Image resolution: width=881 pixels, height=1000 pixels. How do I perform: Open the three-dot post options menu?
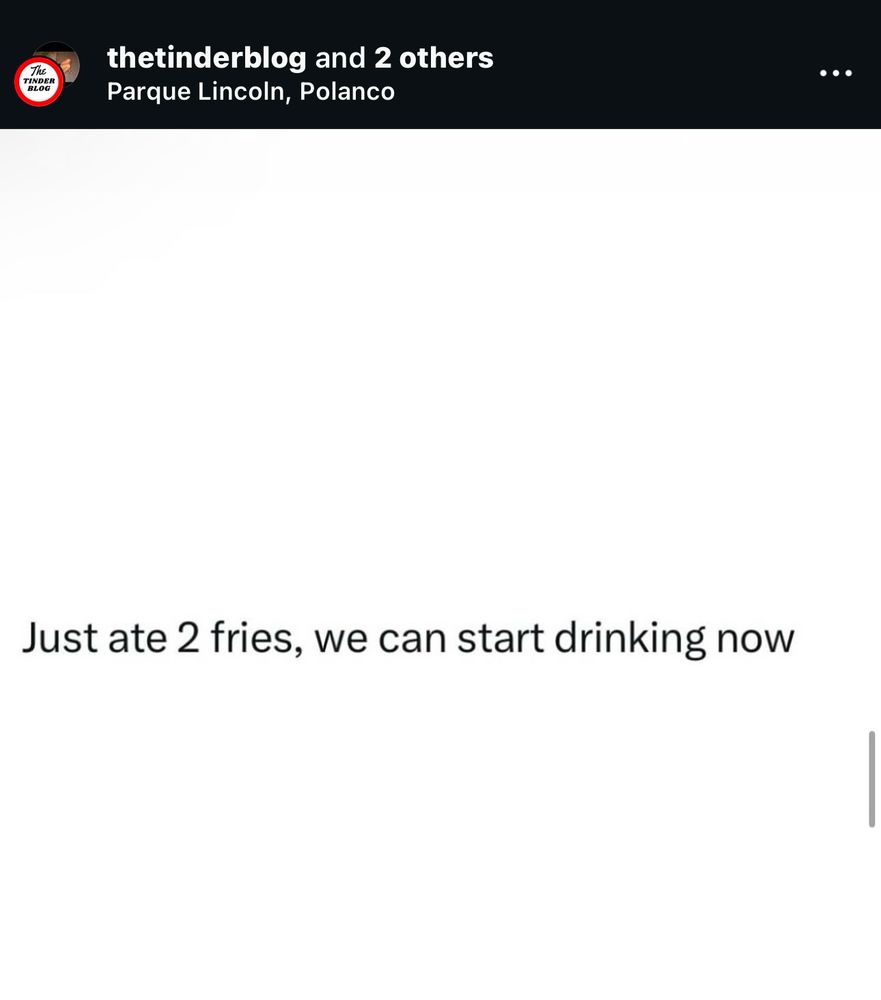point(835,73)
